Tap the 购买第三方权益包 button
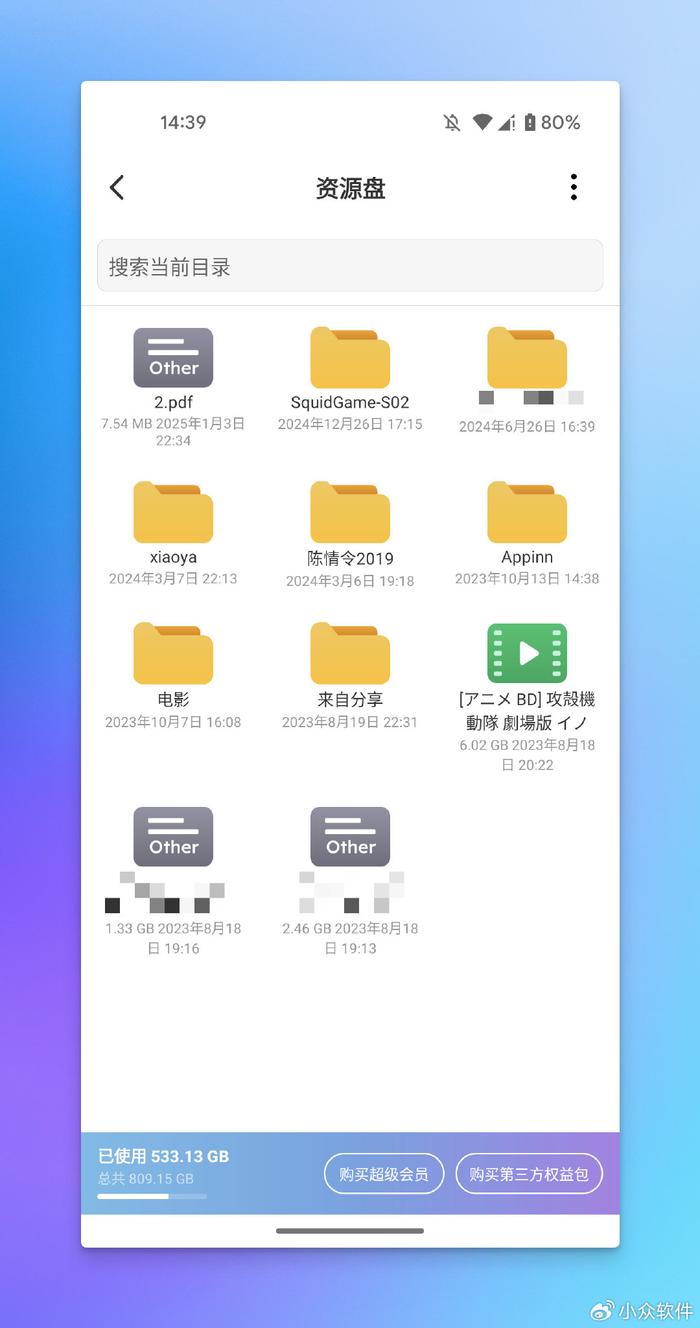The width and height of the screenshot is (700, 1328). click(529, 1174)
